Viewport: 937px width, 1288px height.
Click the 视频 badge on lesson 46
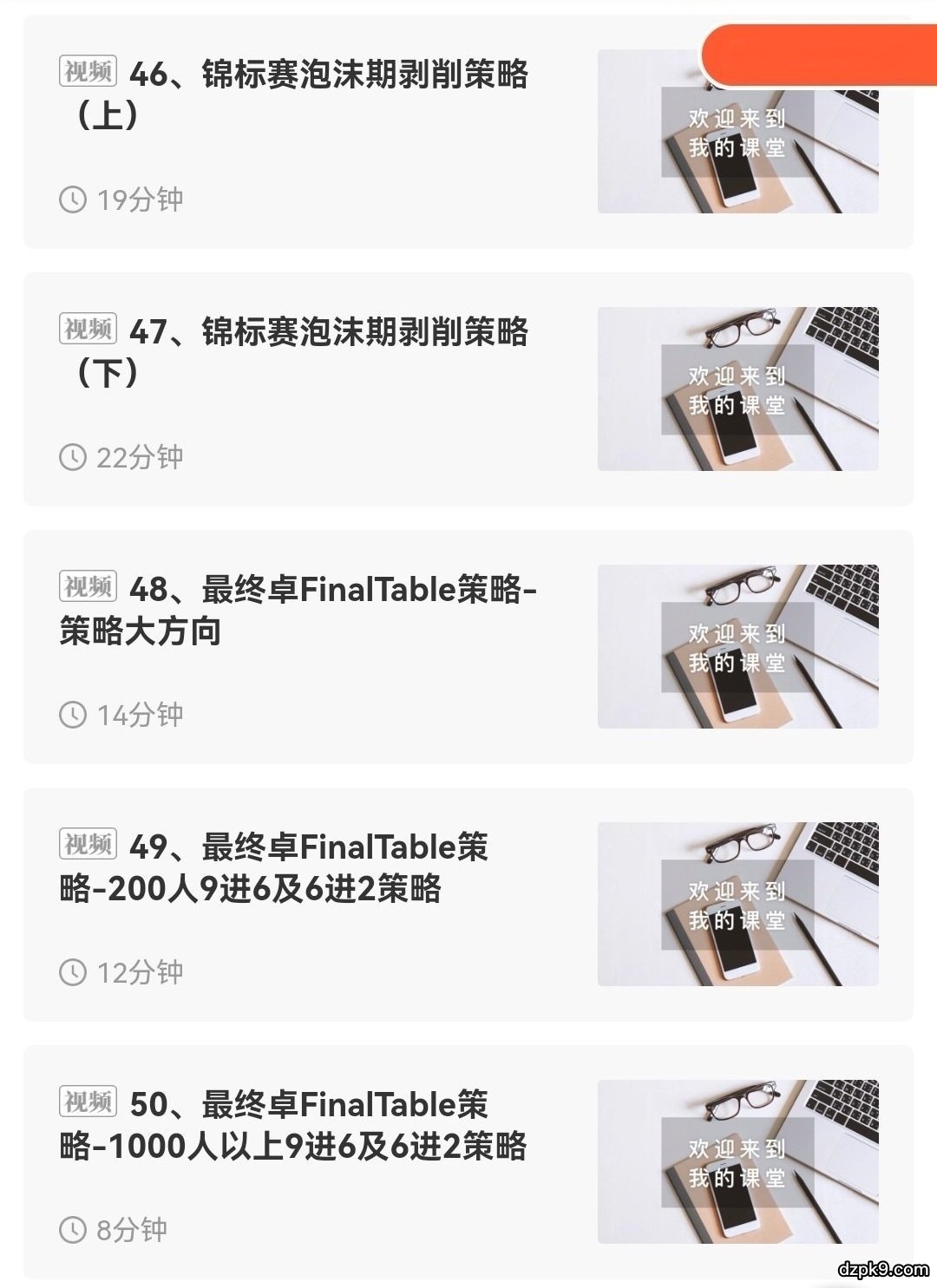[x=86, y=75]
